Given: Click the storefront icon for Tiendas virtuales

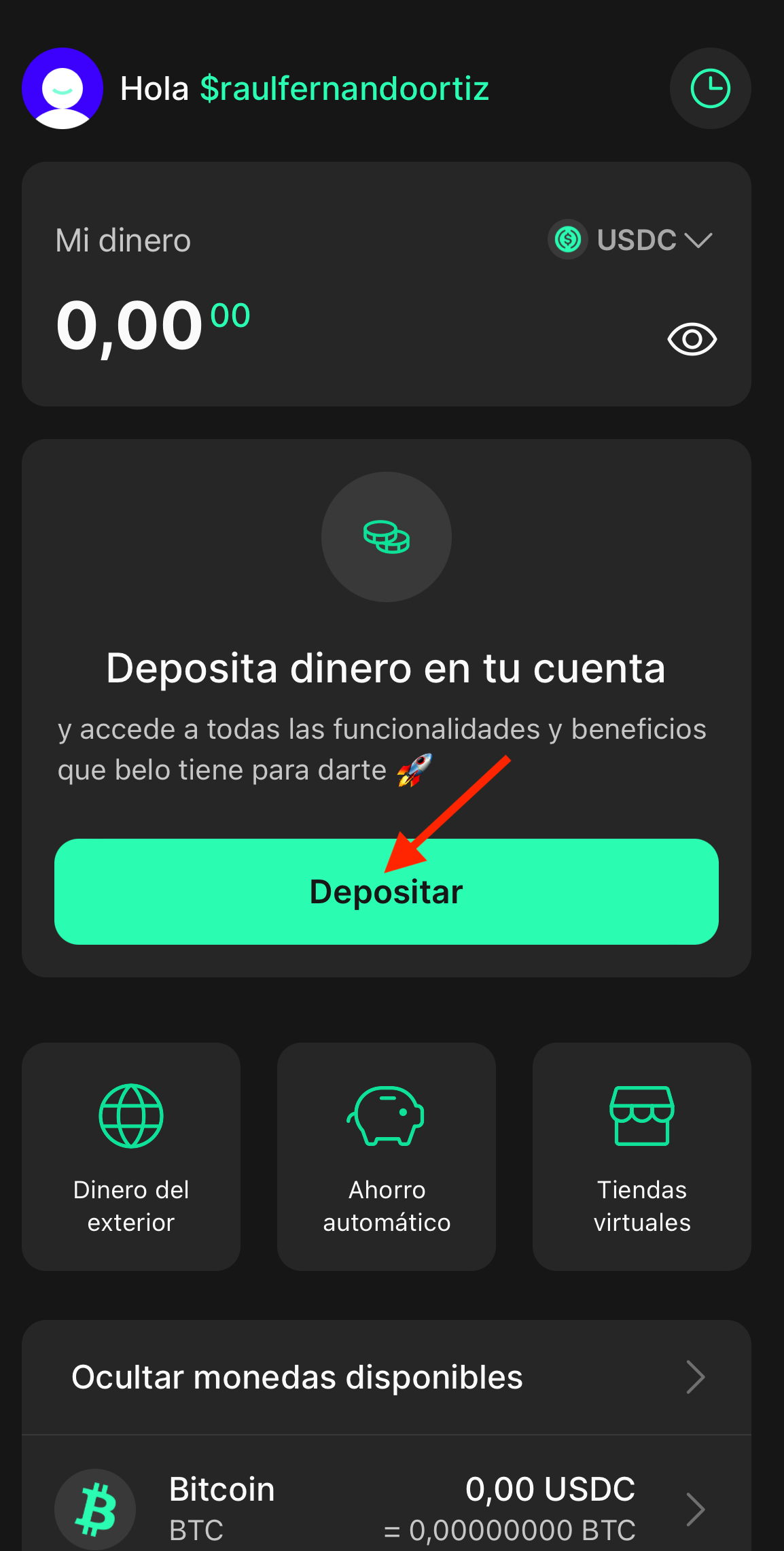Looking at the screenshot, I should coord(641,1115).
